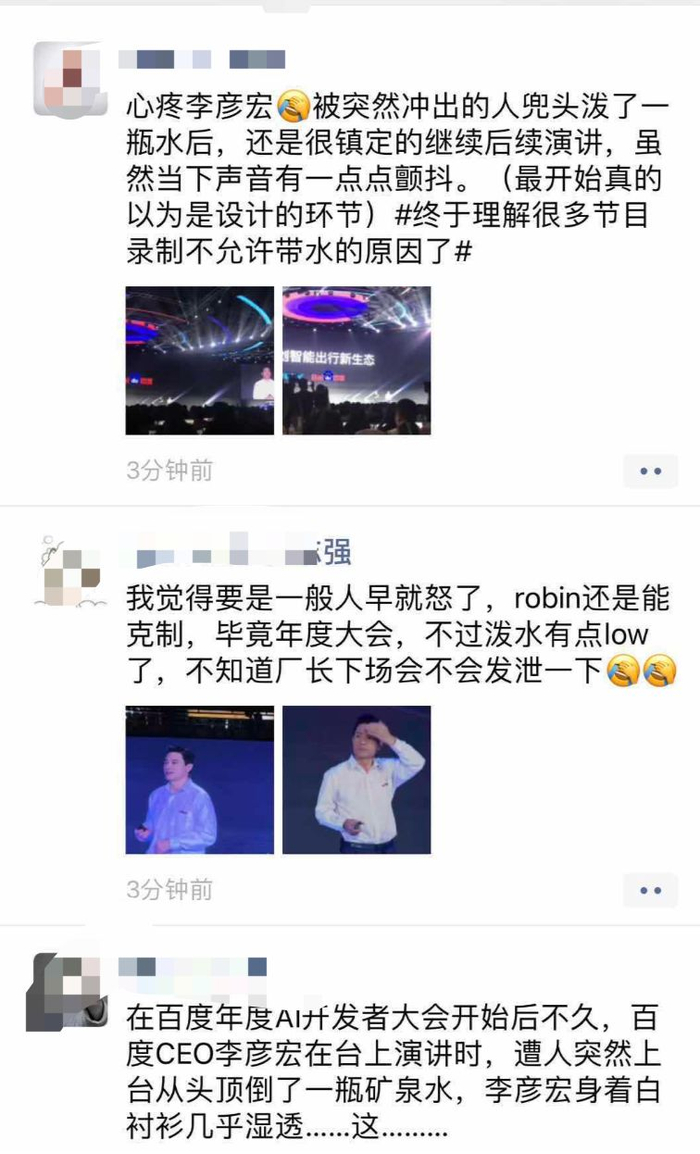
Task: Open comment menu under the 心疼李彦宏 post
Action: coord(650,470)
